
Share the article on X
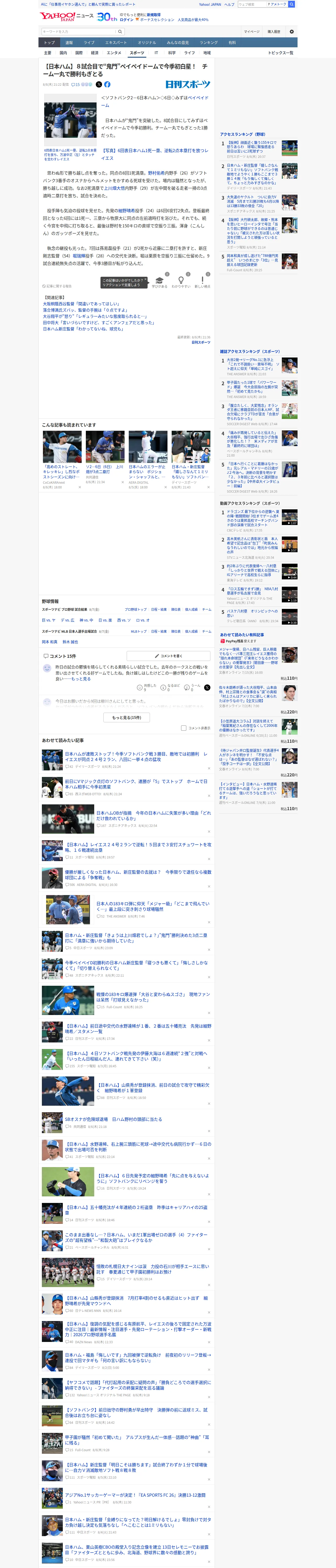tap(99, 85)
